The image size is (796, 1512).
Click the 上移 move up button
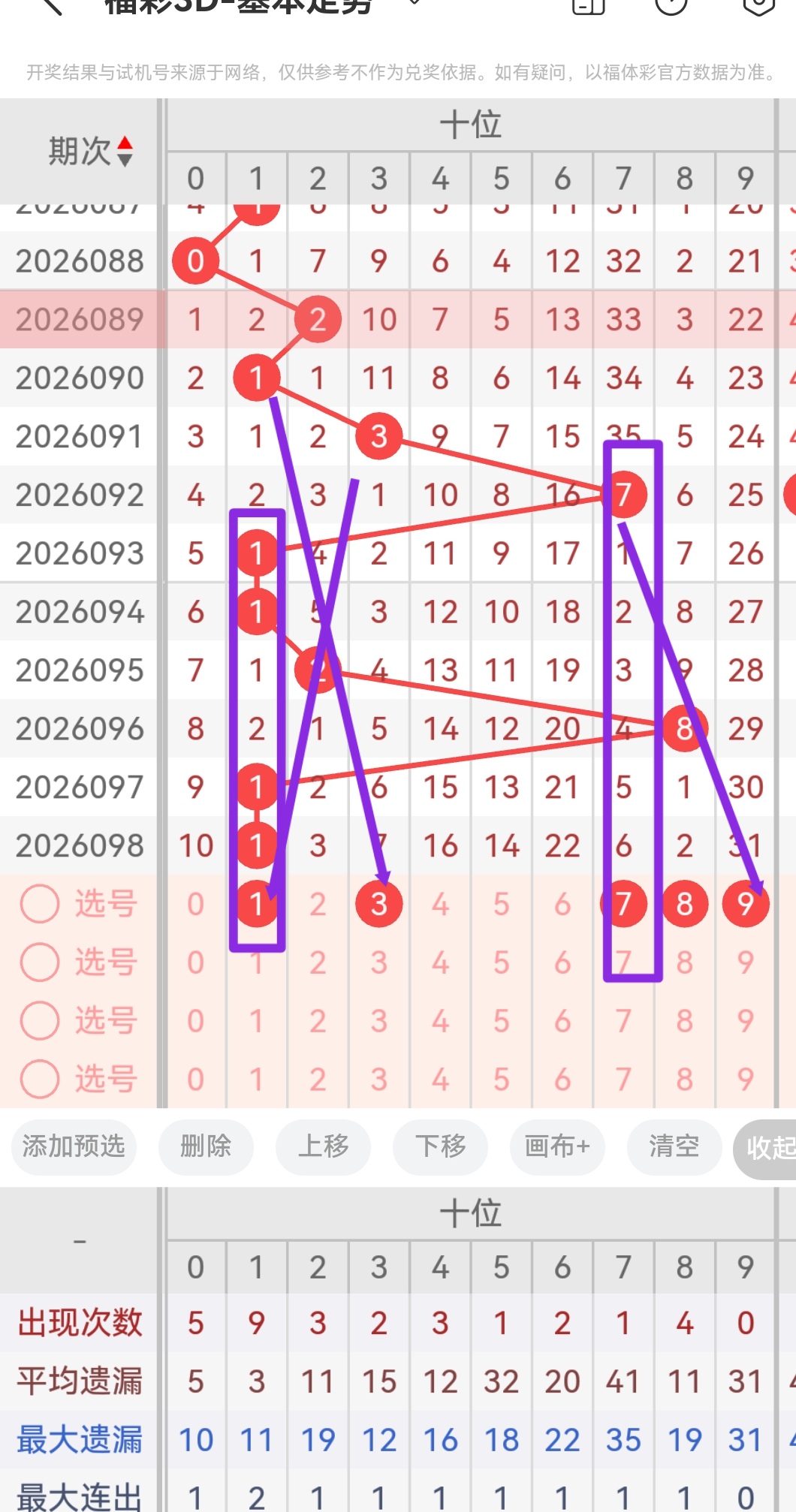pos(324,1147)
